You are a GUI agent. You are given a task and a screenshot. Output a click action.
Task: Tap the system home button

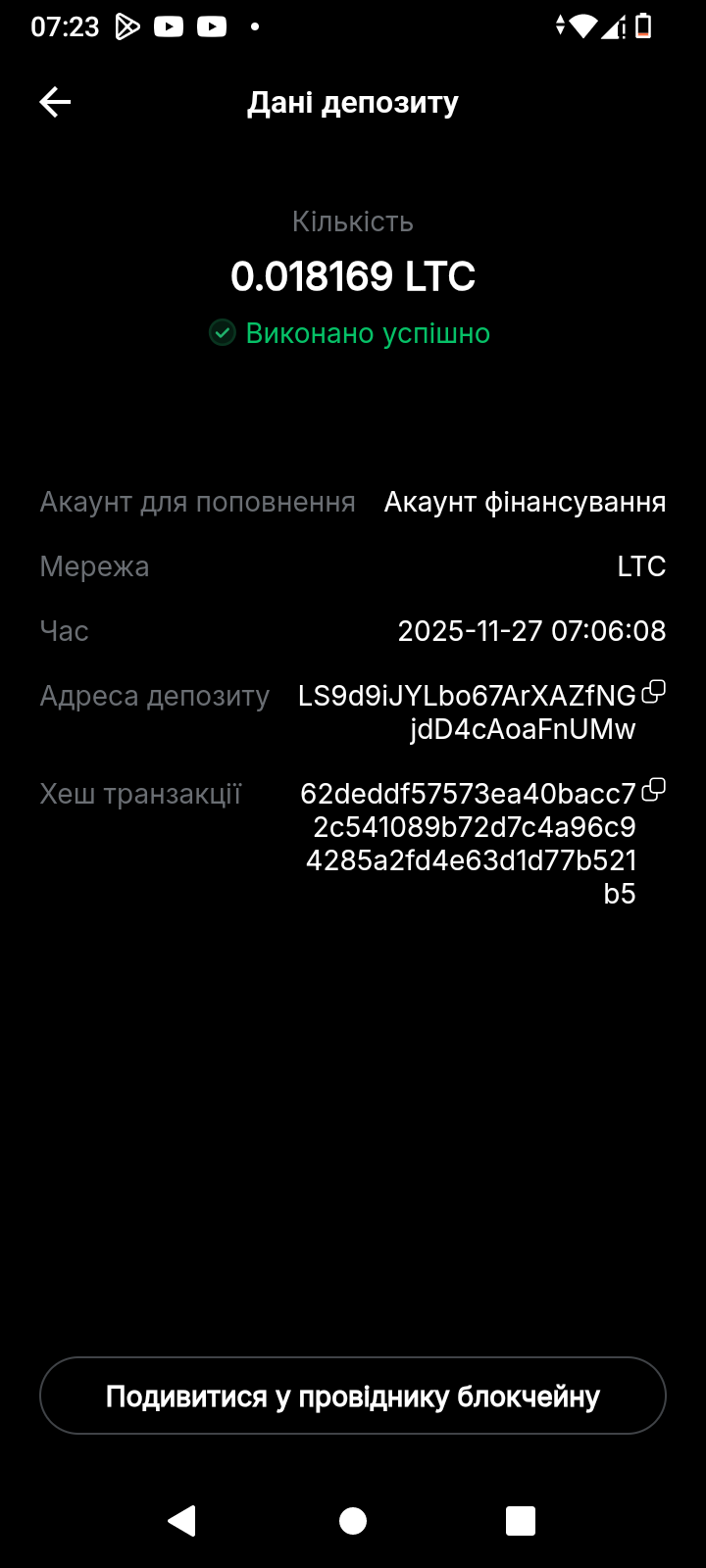(353, 1521)
